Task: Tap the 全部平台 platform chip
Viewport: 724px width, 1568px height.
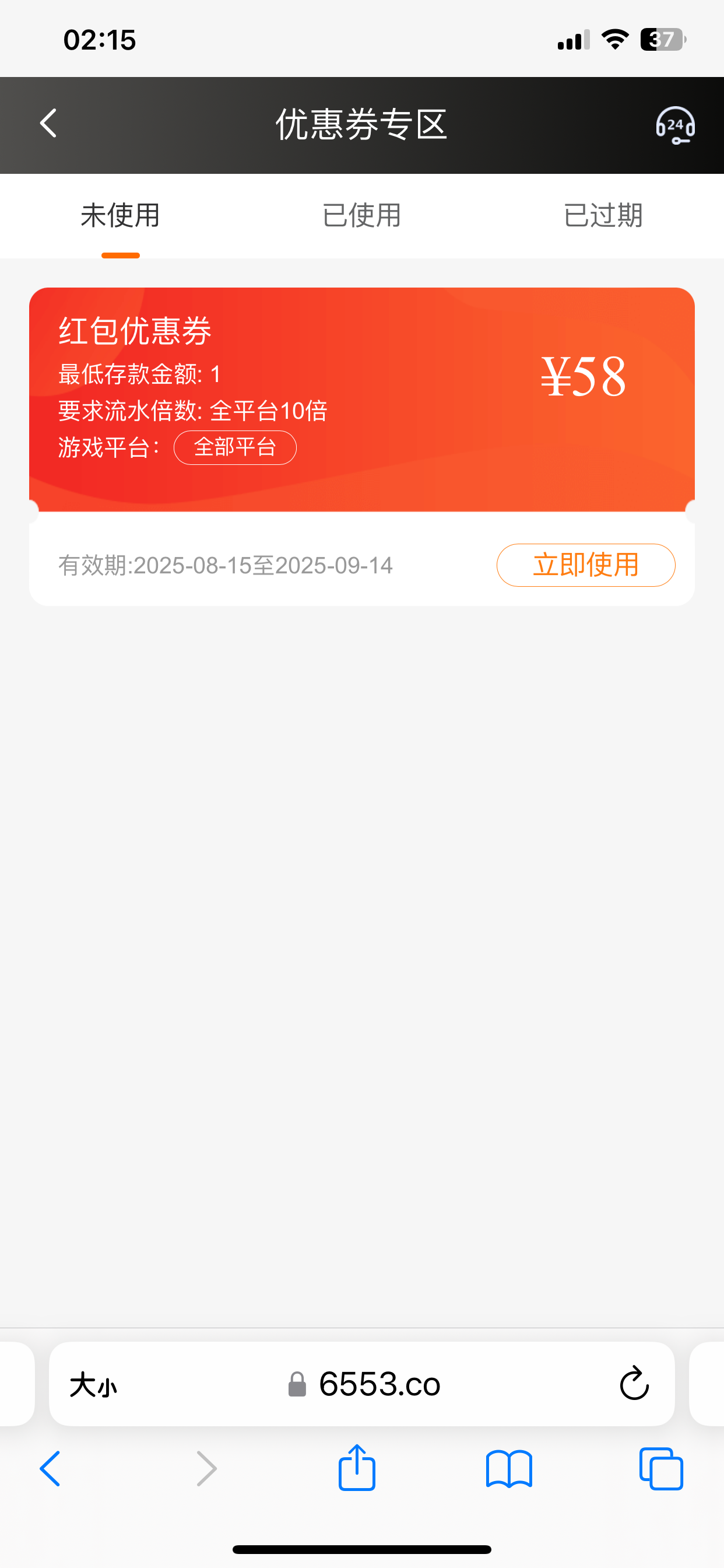Action: click(235, 448)
